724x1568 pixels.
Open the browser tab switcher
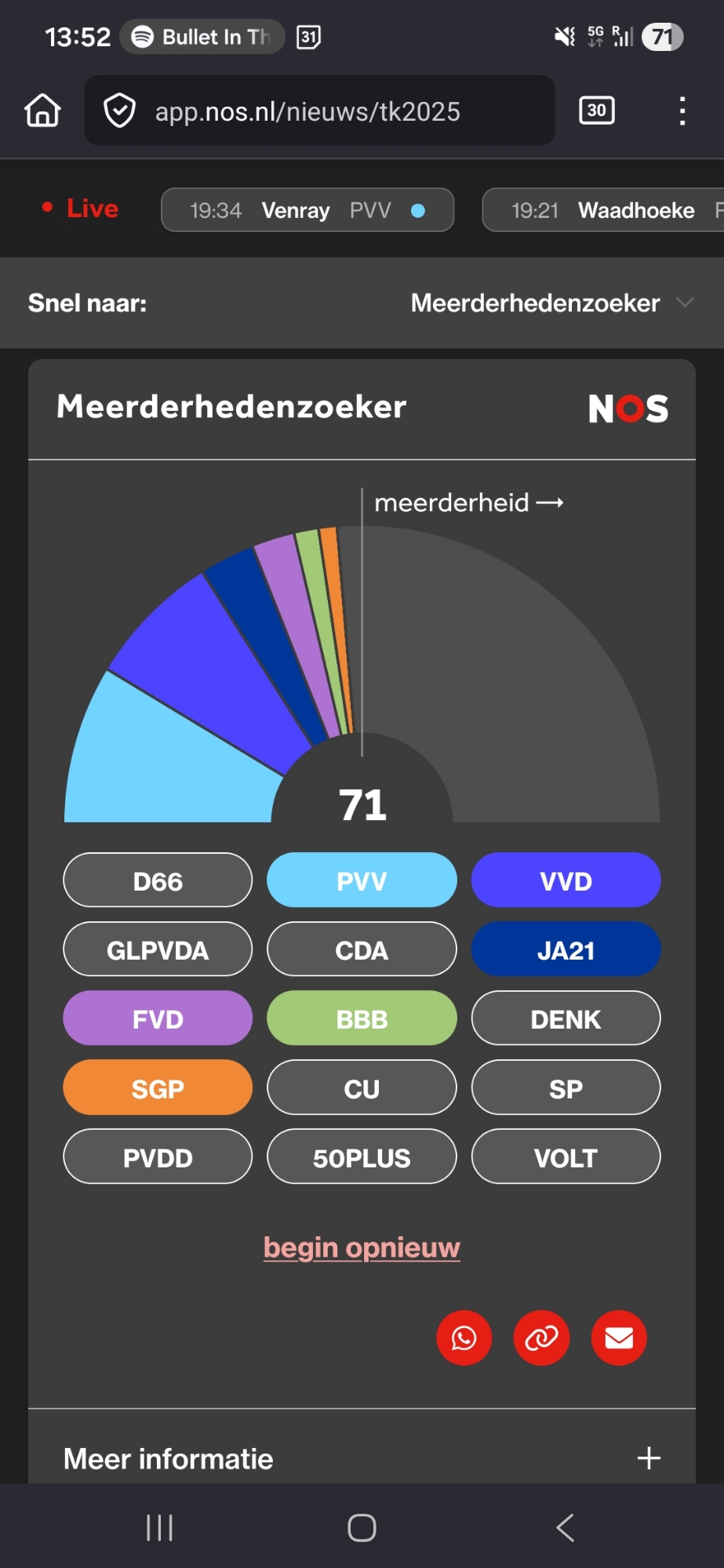[x=596, y=111]
